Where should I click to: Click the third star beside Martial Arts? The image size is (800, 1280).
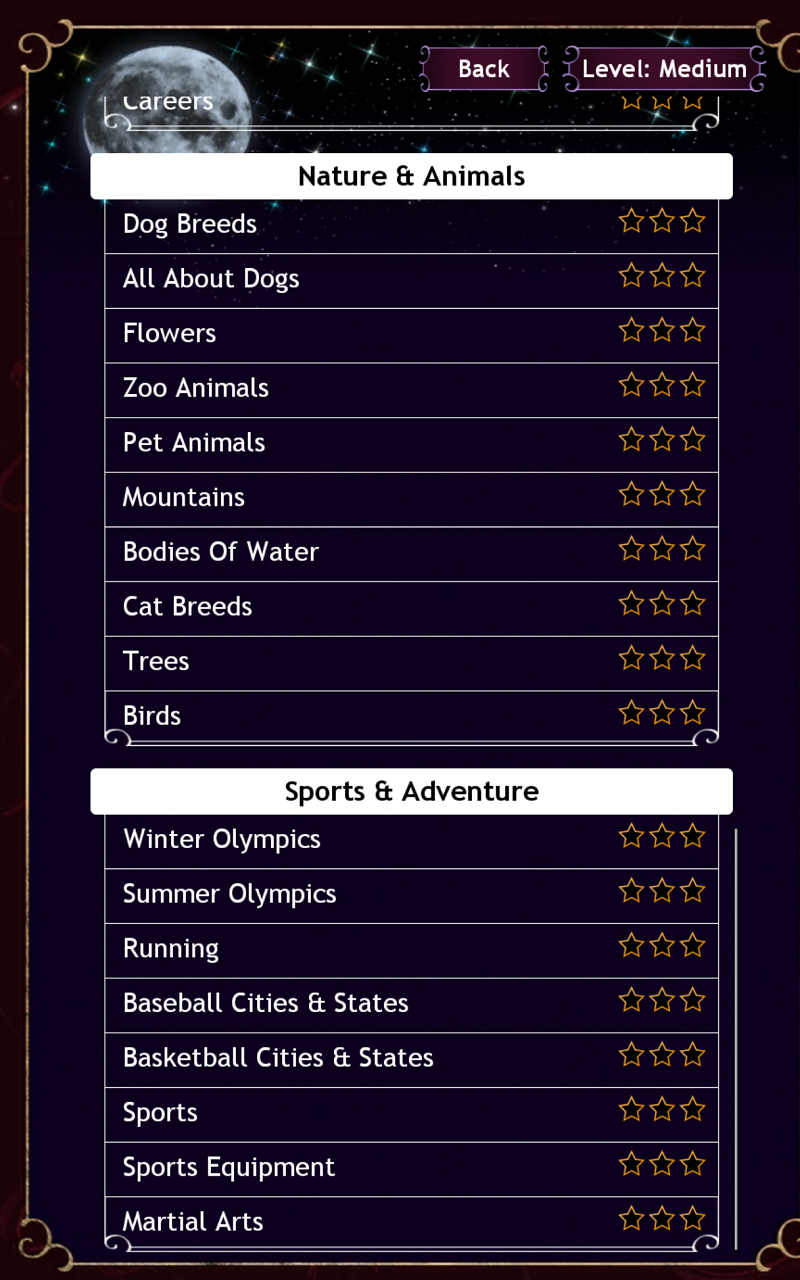coord(692,1218)
